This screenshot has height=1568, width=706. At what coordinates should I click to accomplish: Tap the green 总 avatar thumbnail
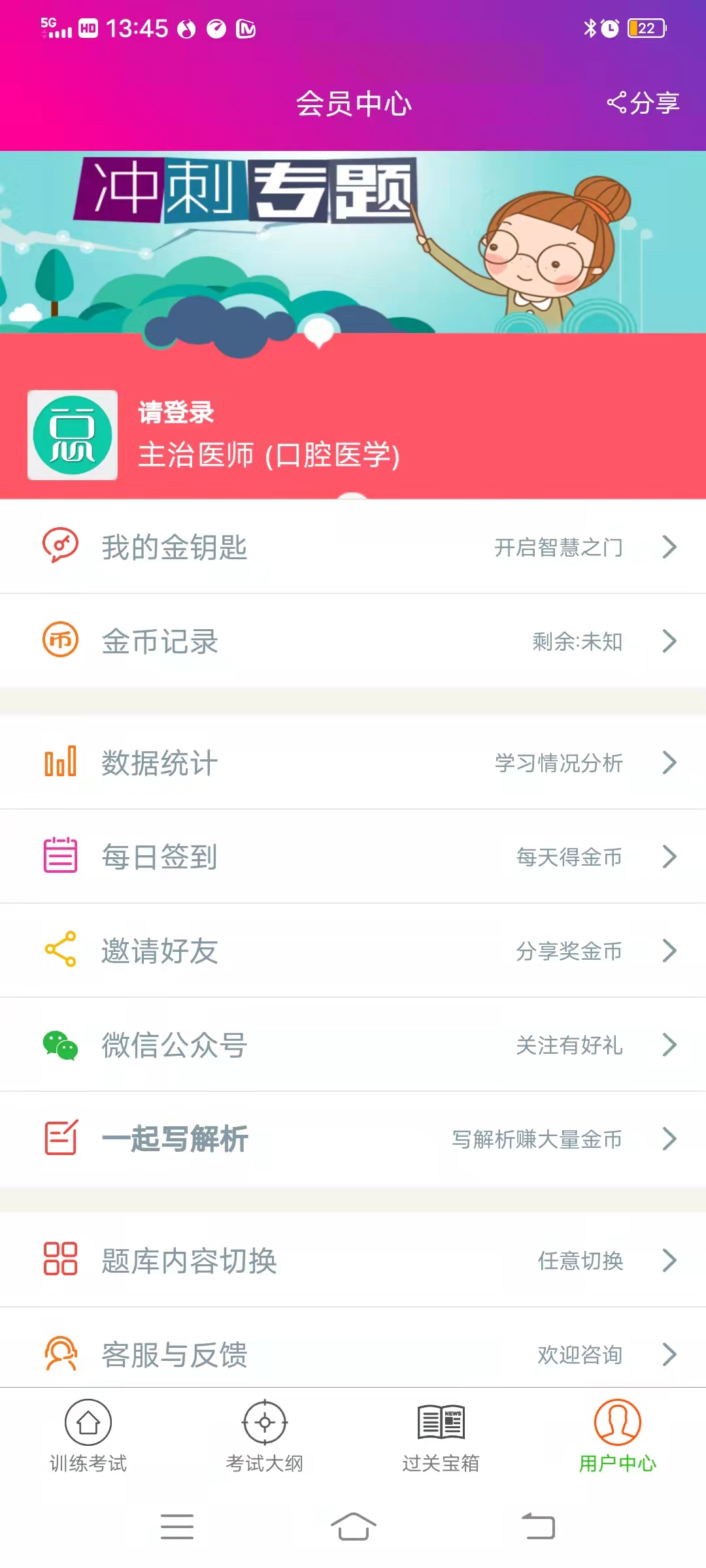coord(72,434)
